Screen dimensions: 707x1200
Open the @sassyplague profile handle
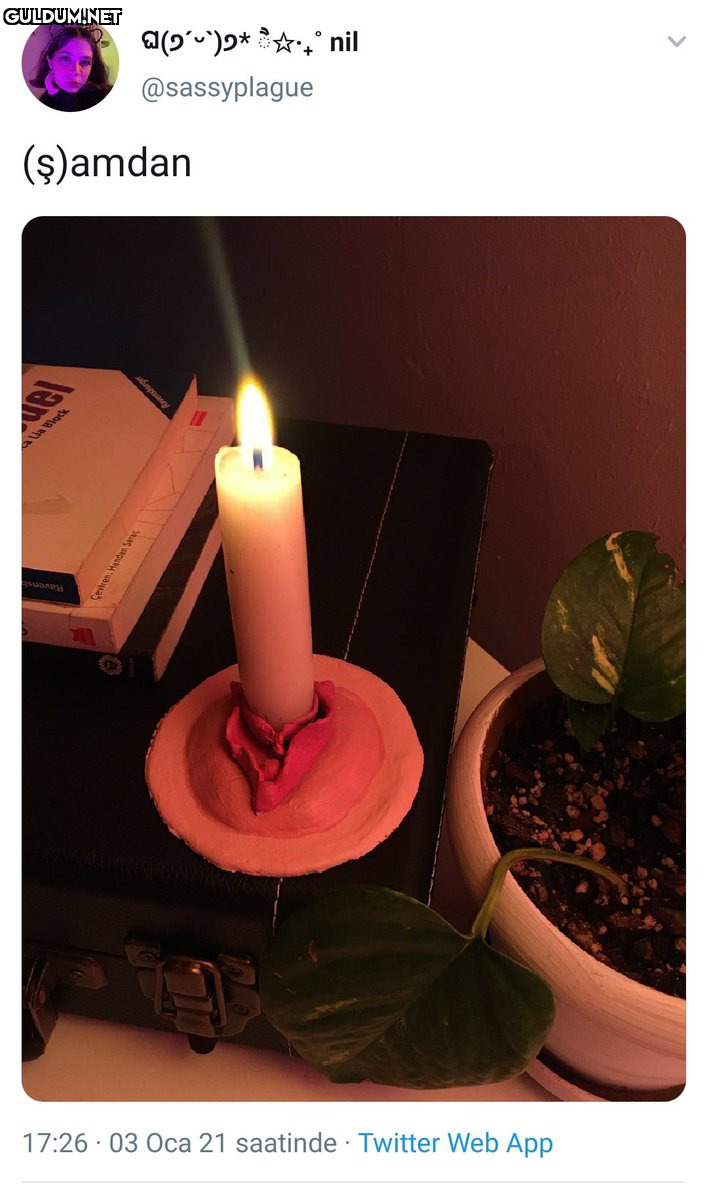click(x=227, y=88)
